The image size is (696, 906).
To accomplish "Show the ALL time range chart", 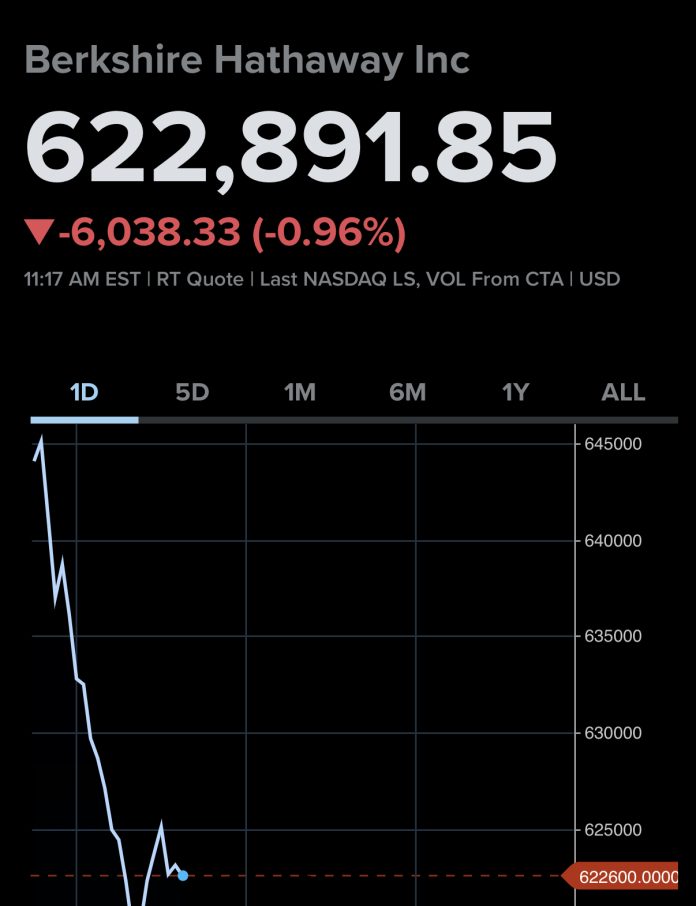I will point(623,393).
